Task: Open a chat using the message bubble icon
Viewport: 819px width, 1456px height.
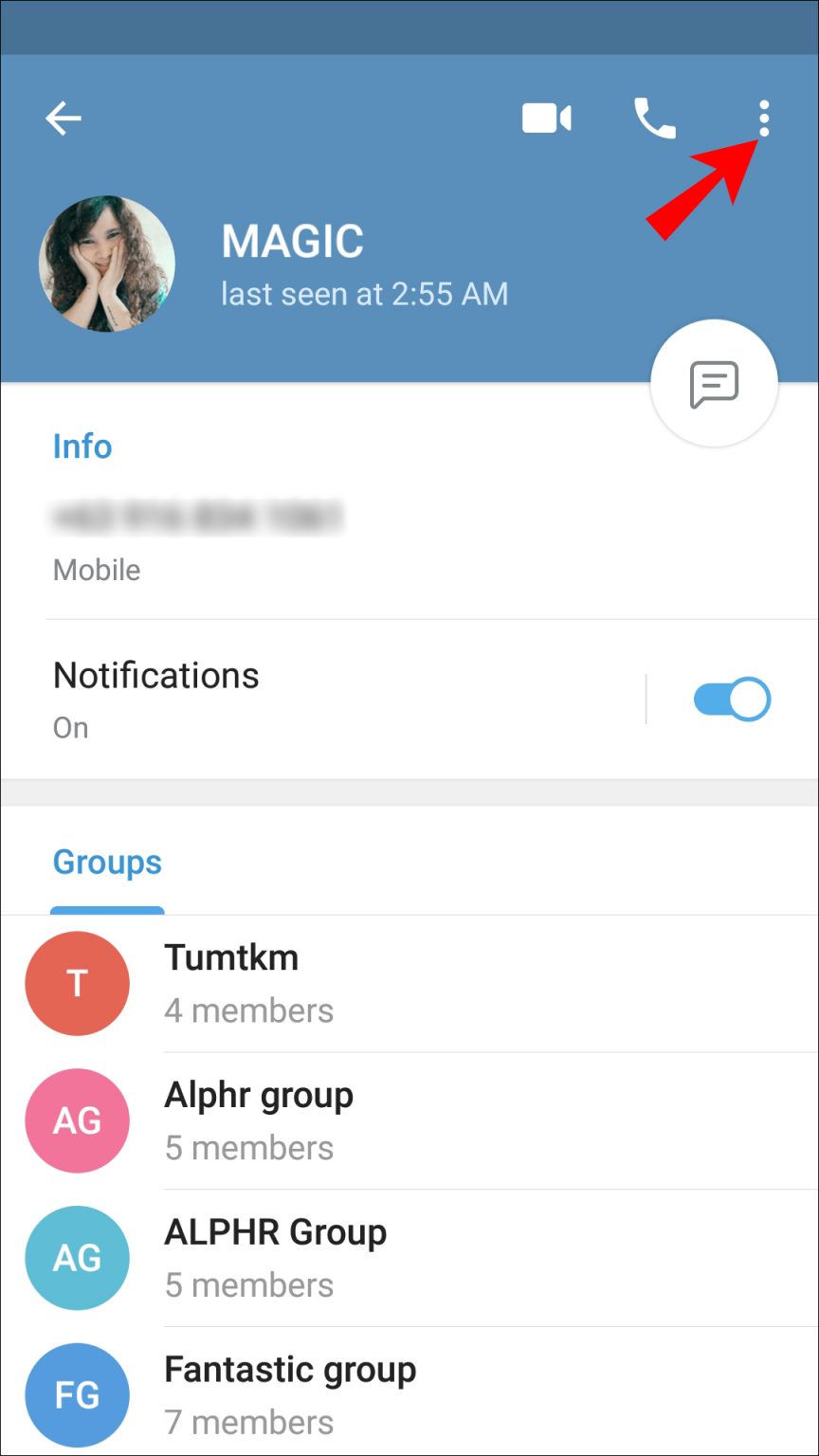Action: [714, 382]
